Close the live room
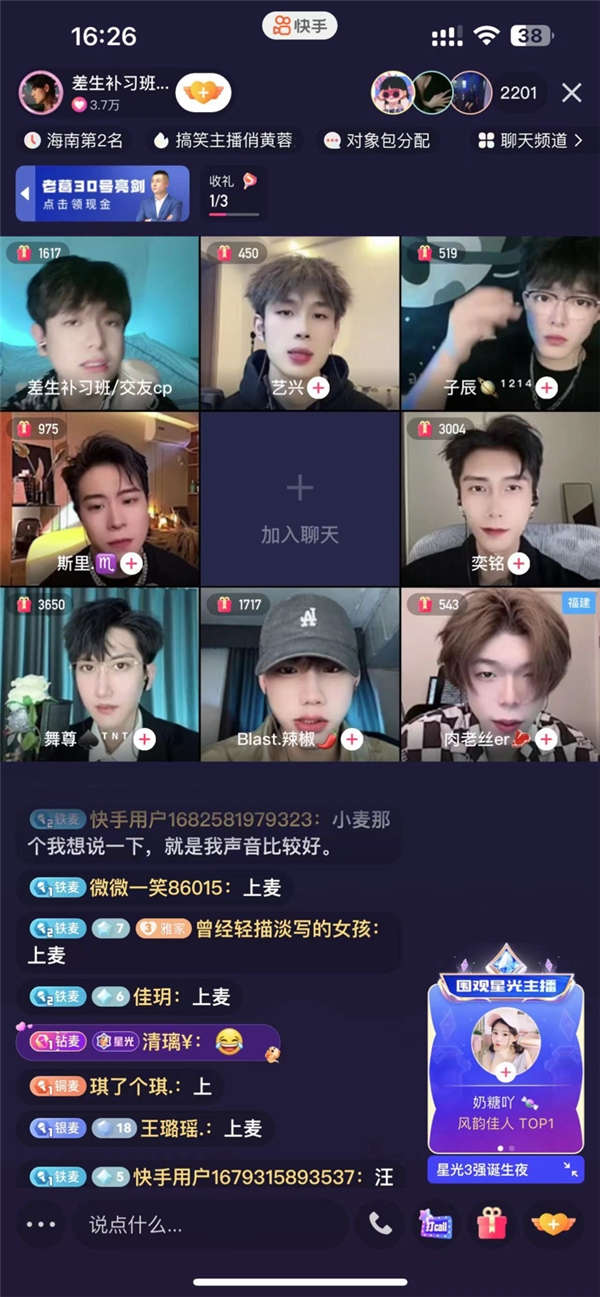The height and width of the screenshot is (1297, 600). coord(571,93)
